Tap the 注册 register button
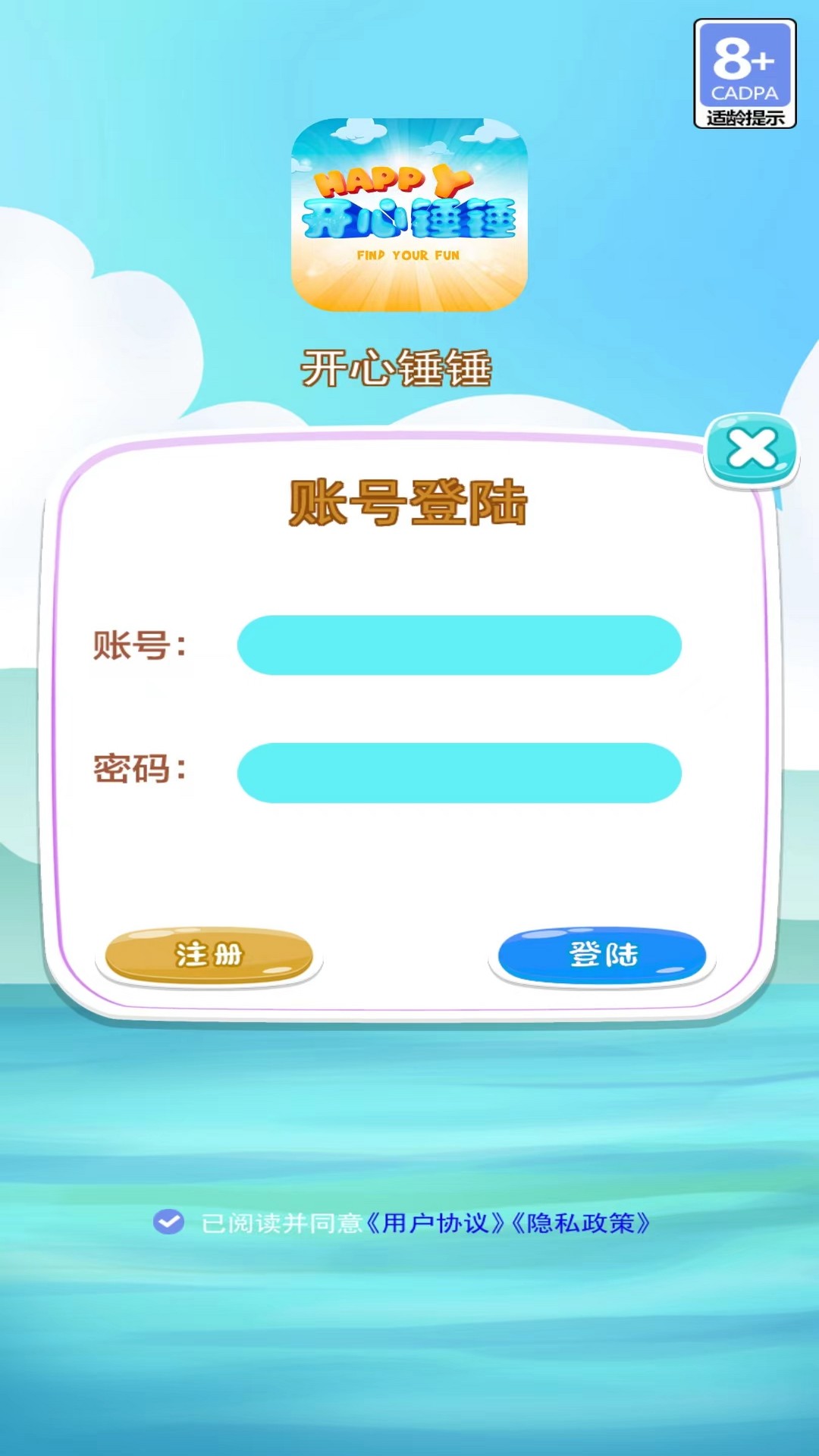Screen dimensions: 819x1456 click(x=209, y=955)
